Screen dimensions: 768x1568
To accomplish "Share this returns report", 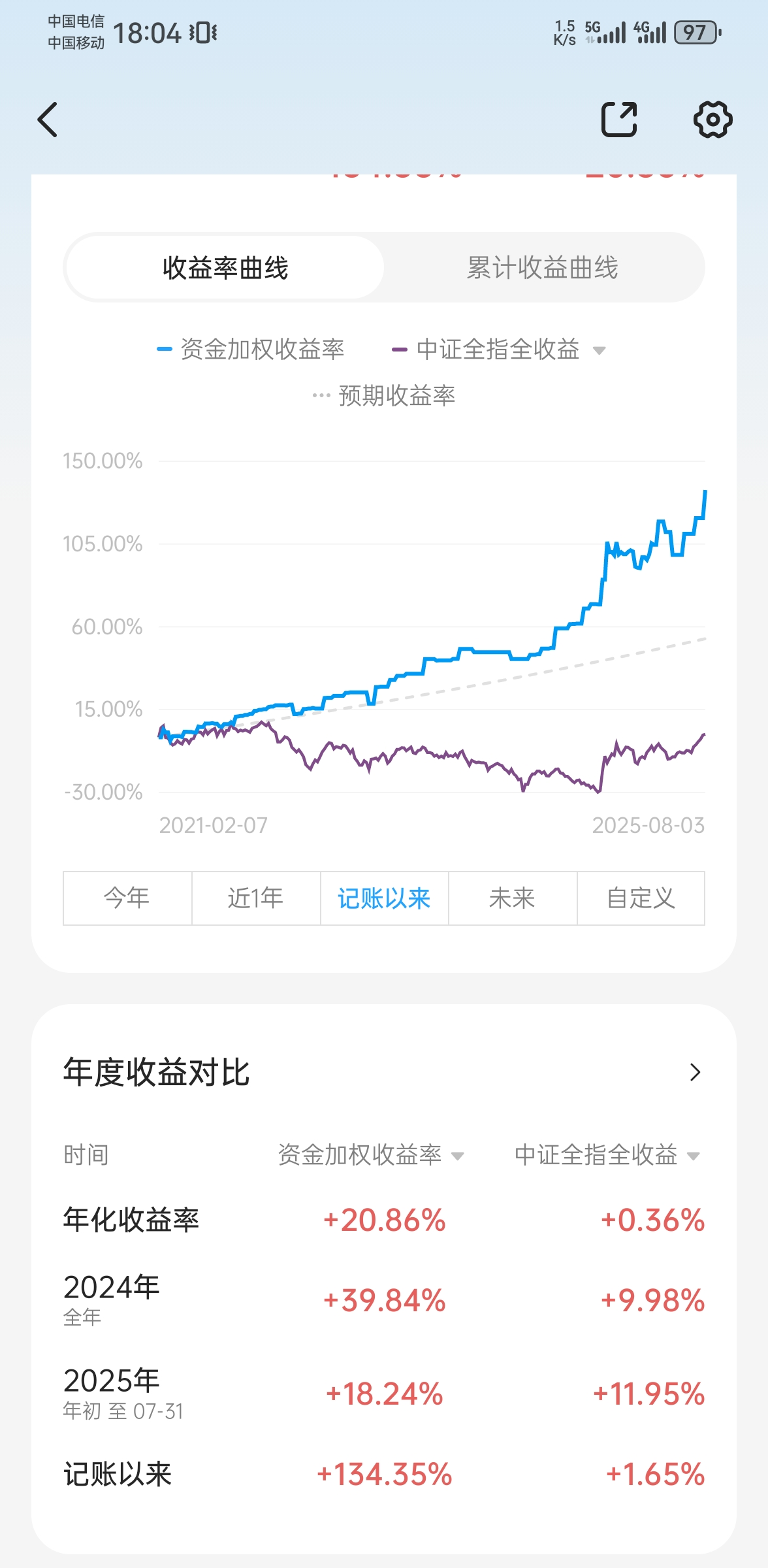I will click(618, 120).
